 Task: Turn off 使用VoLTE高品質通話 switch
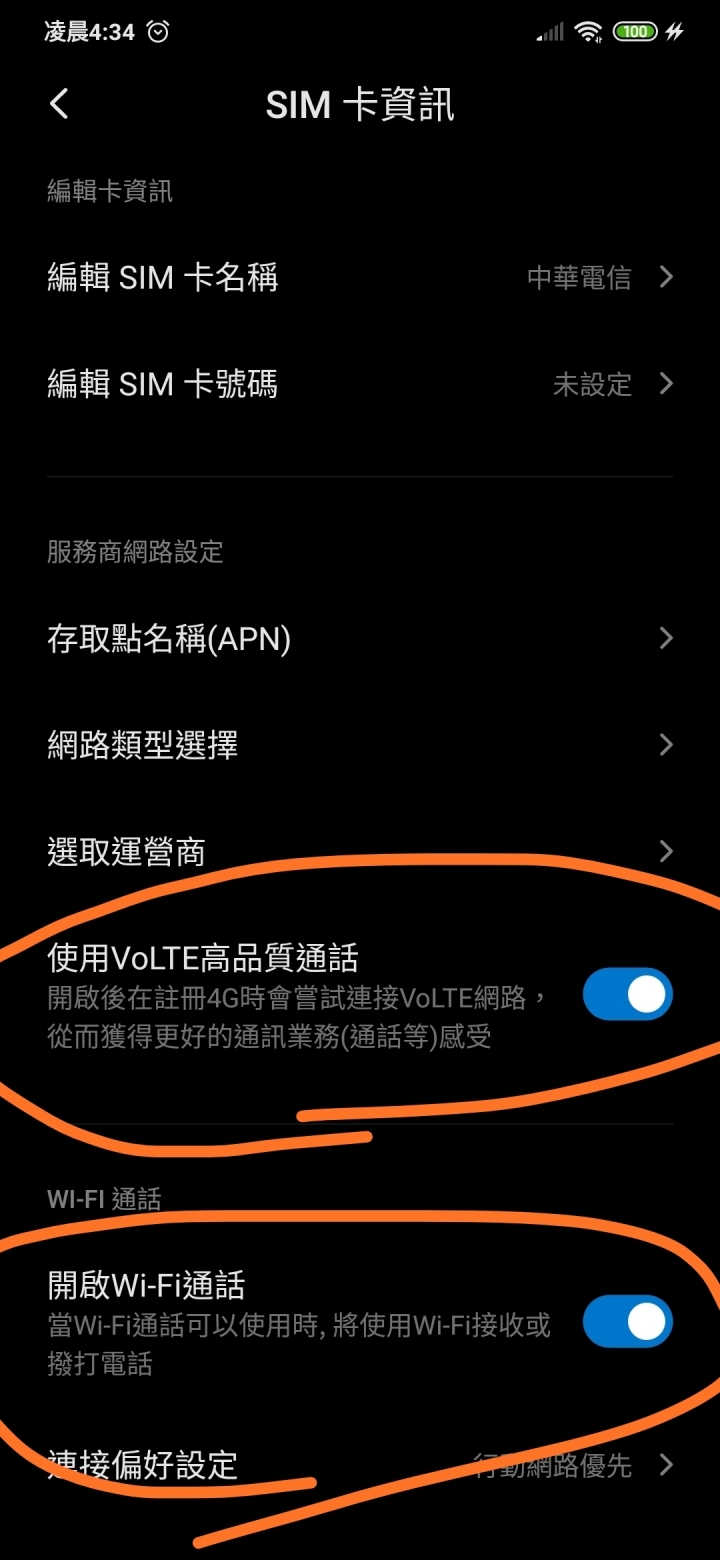click(x=627, y=994)
